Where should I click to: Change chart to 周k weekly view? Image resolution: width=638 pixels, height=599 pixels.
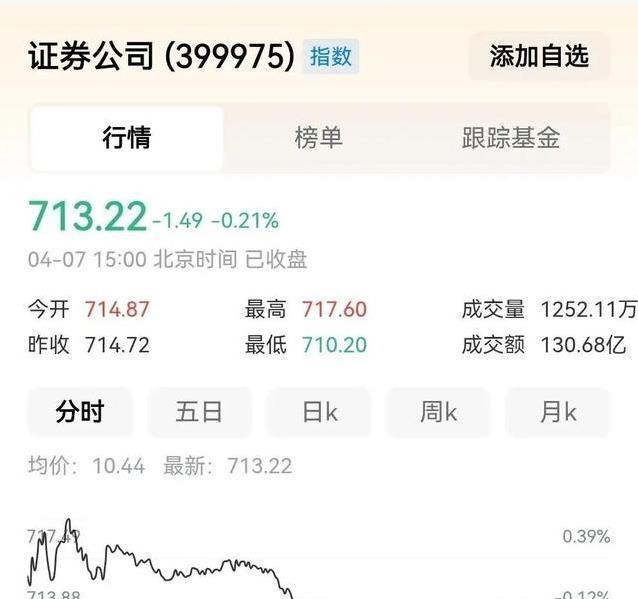point(438,411)
